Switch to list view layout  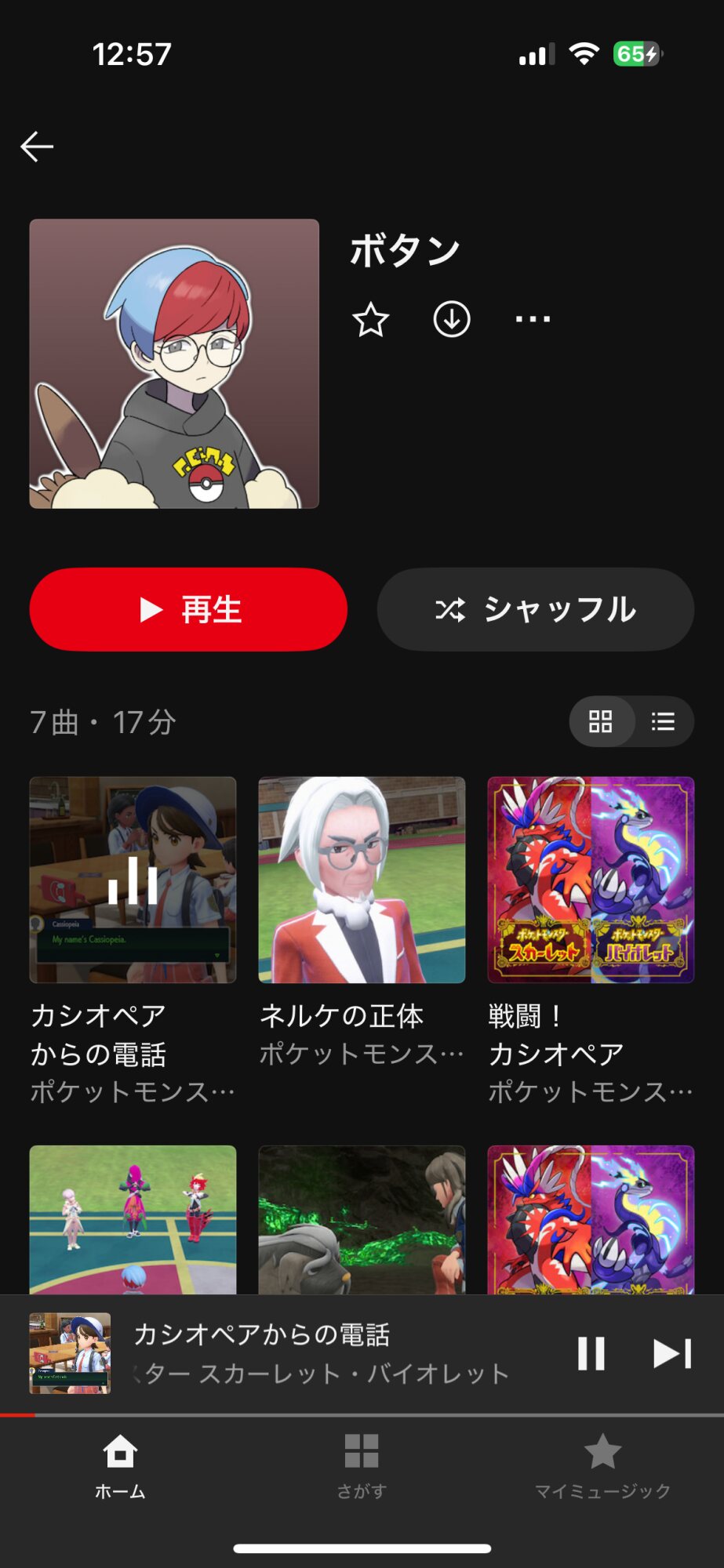tap(663, 721)
